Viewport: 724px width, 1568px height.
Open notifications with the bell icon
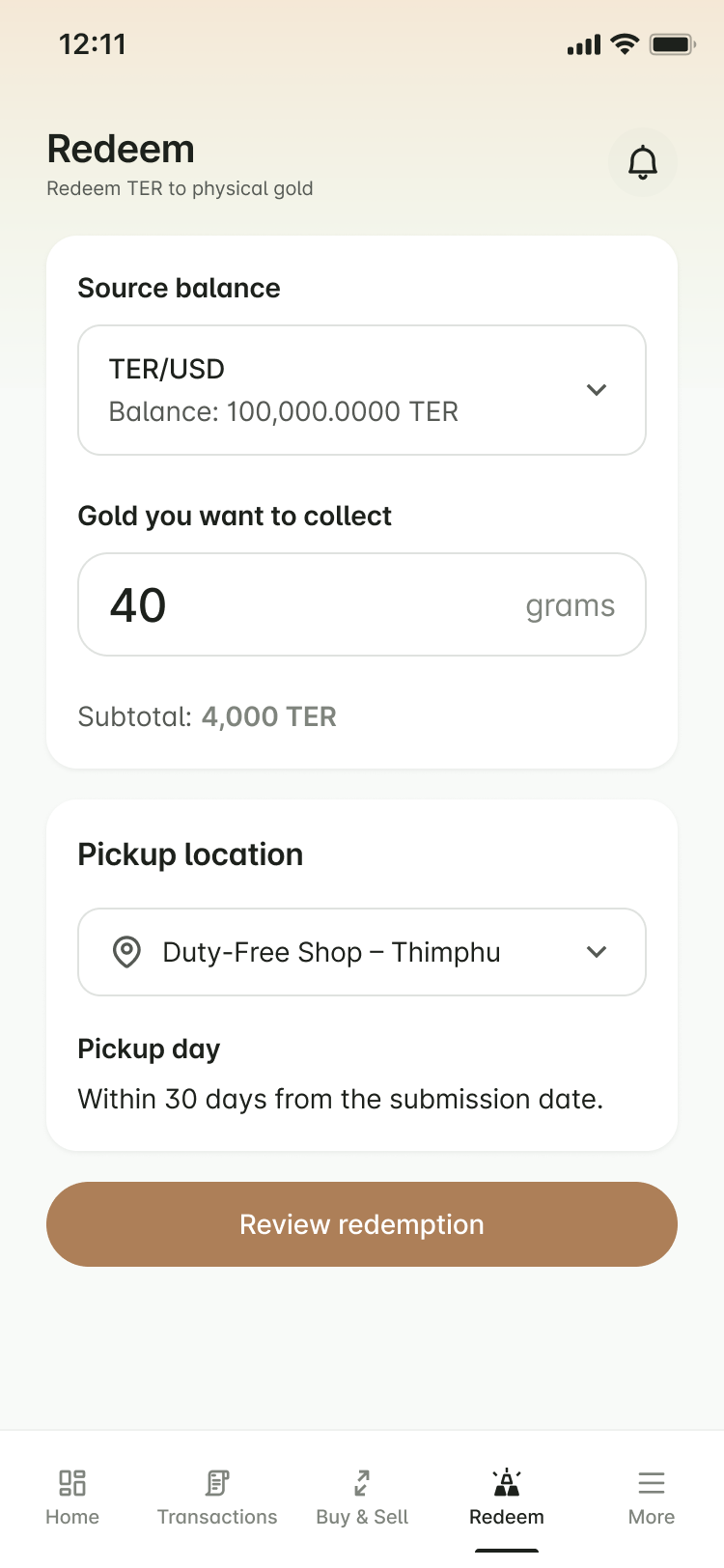642,162
